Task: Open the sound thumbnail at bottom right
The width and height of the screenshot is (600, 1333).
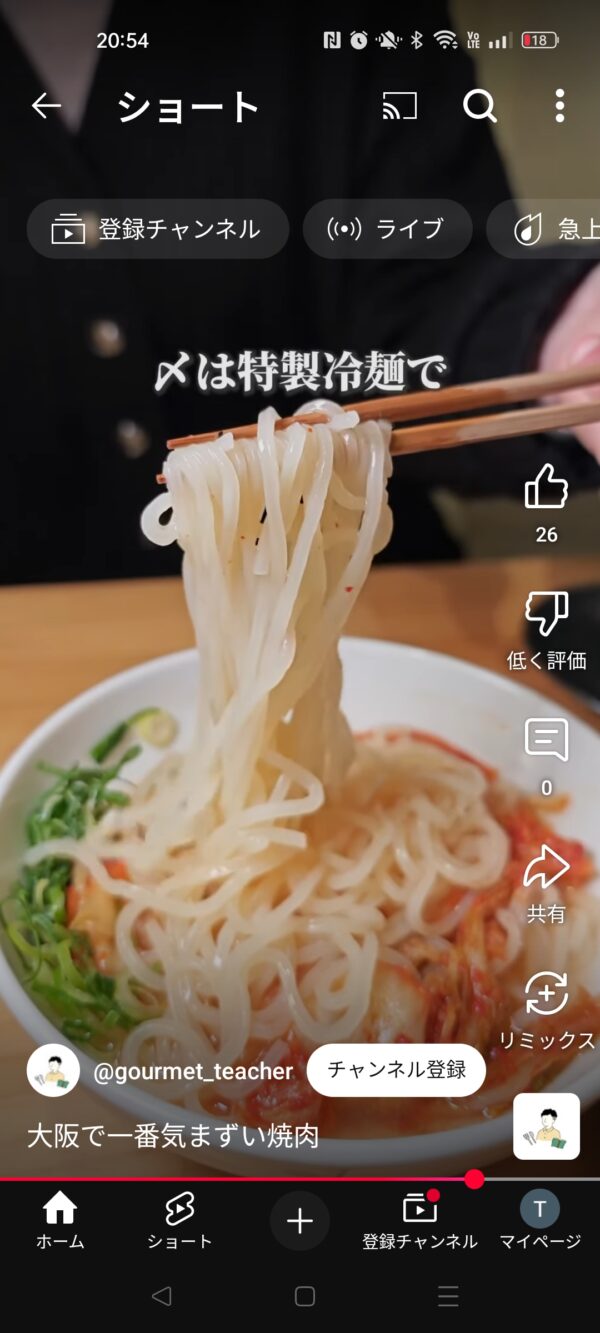Action: (547, 1126)
